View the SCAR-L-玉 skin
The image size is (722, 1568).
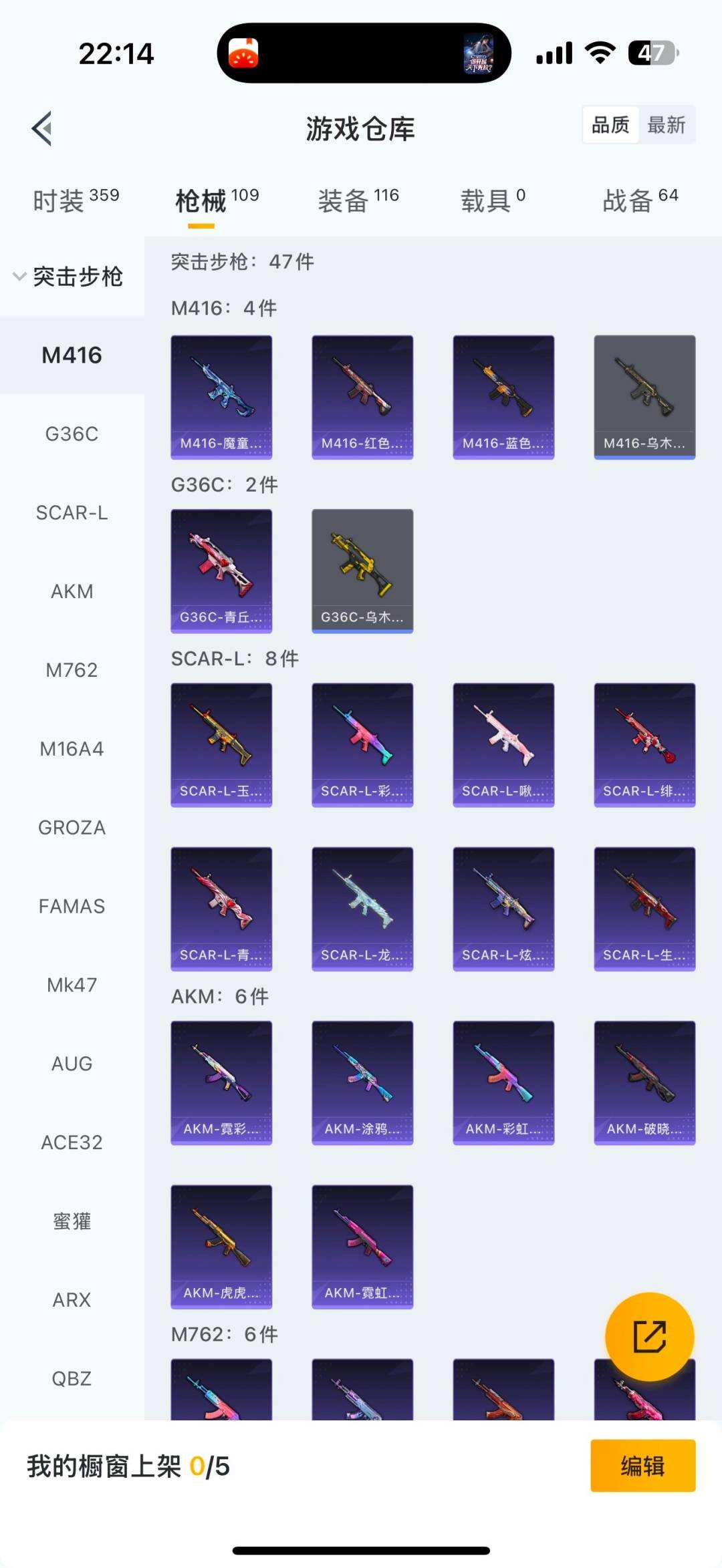(x=221, y=744)
